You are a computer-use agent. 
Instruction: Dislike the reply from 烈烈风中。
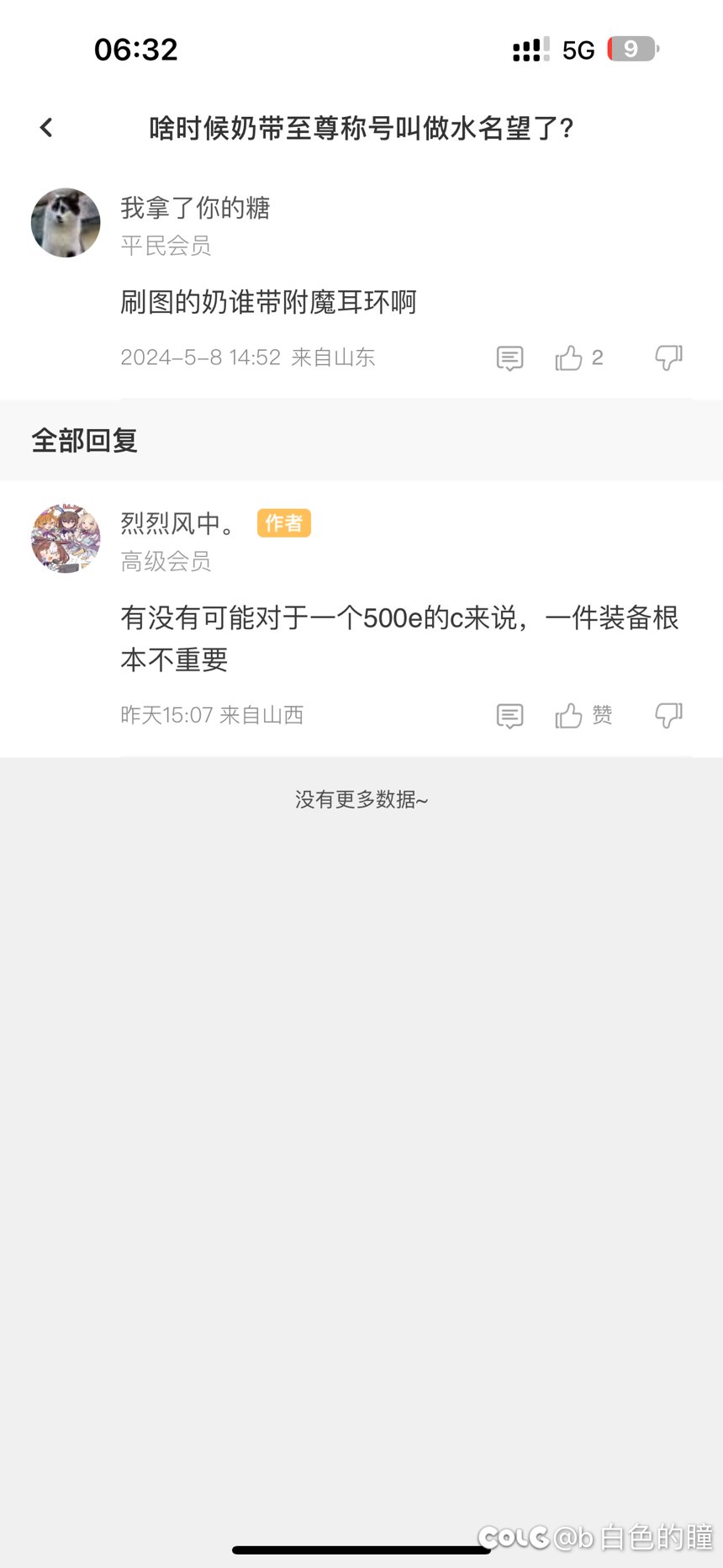pos(668,715)
